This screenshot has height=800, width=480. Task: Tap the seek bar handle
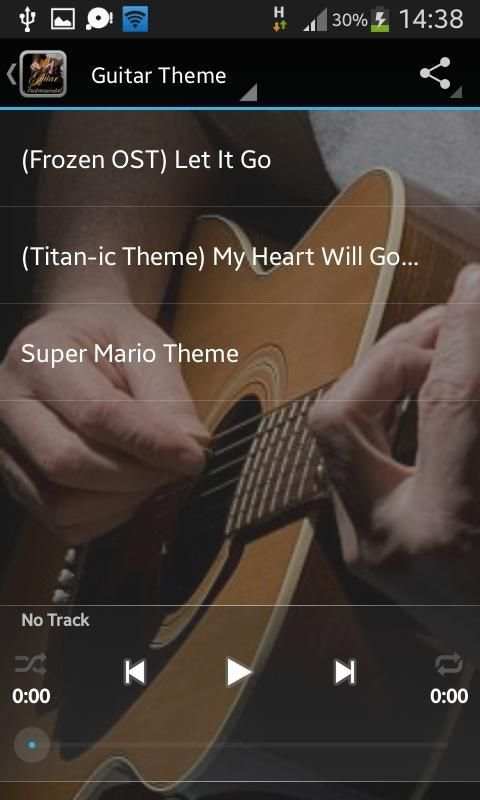point(32,745)
